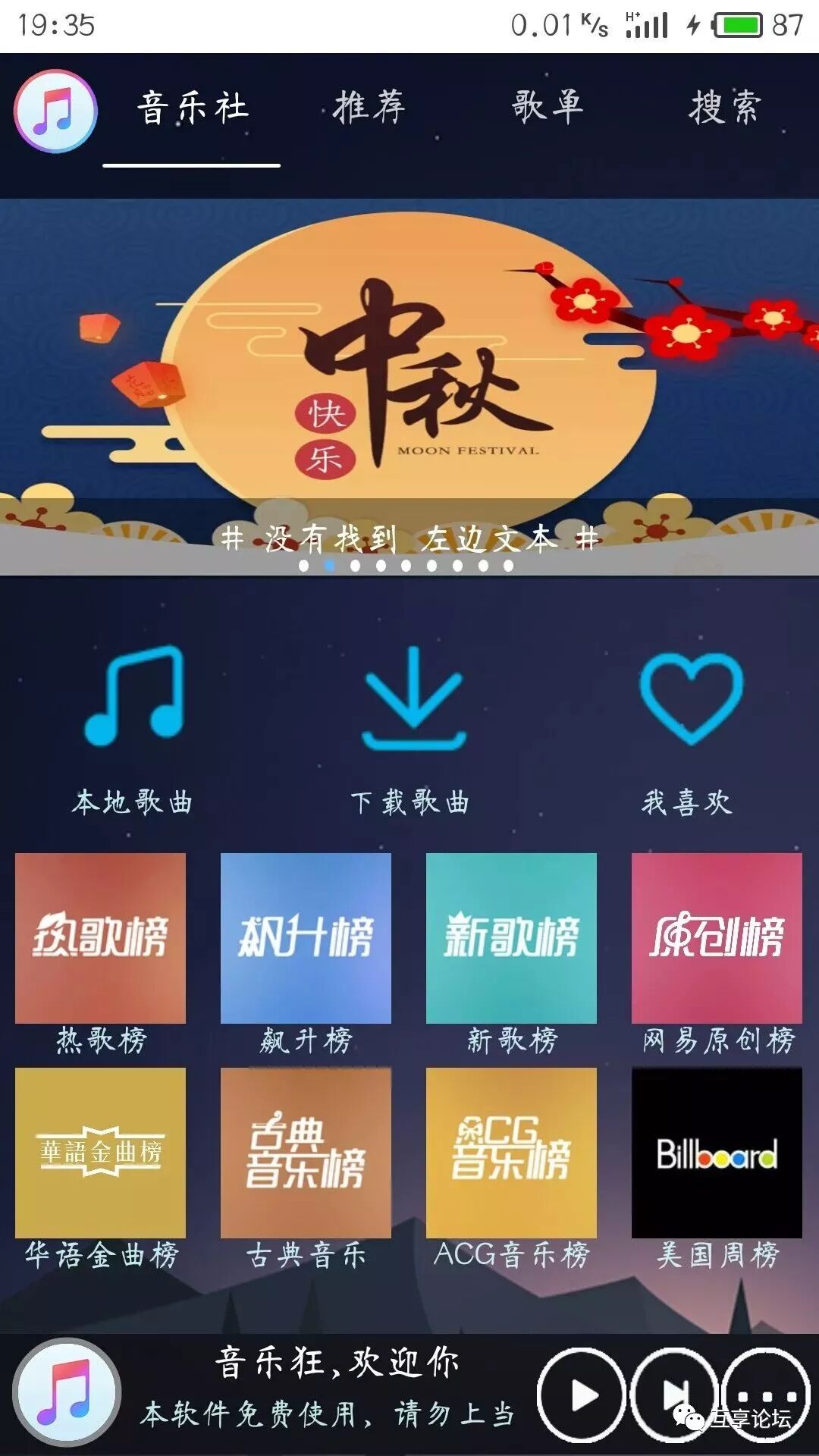Tap the album art in the player bar
This screenshot has height=1456, width=819.
pos(67,1392)
